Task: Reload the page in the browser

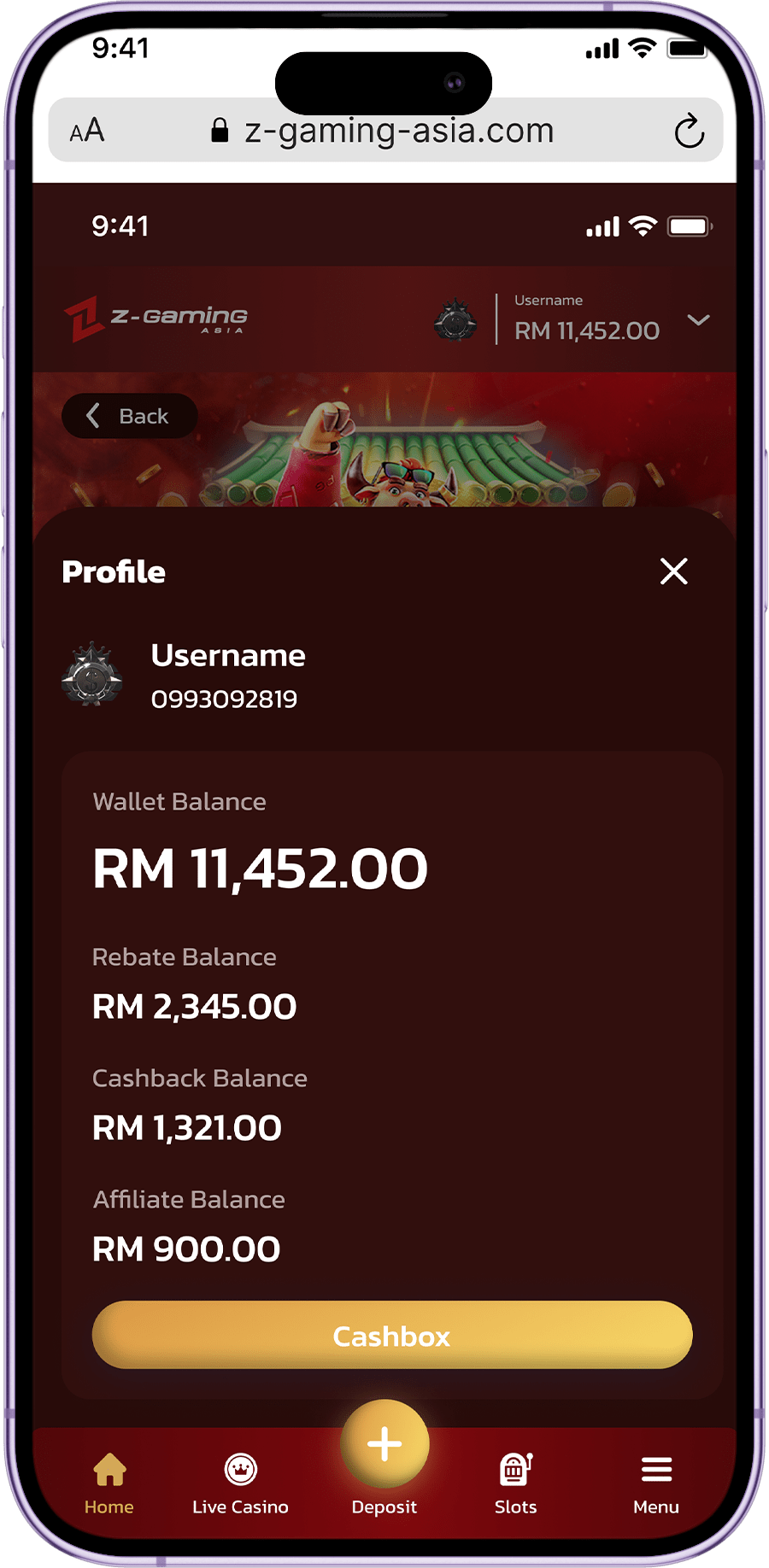Action: [x=689, y=132]
